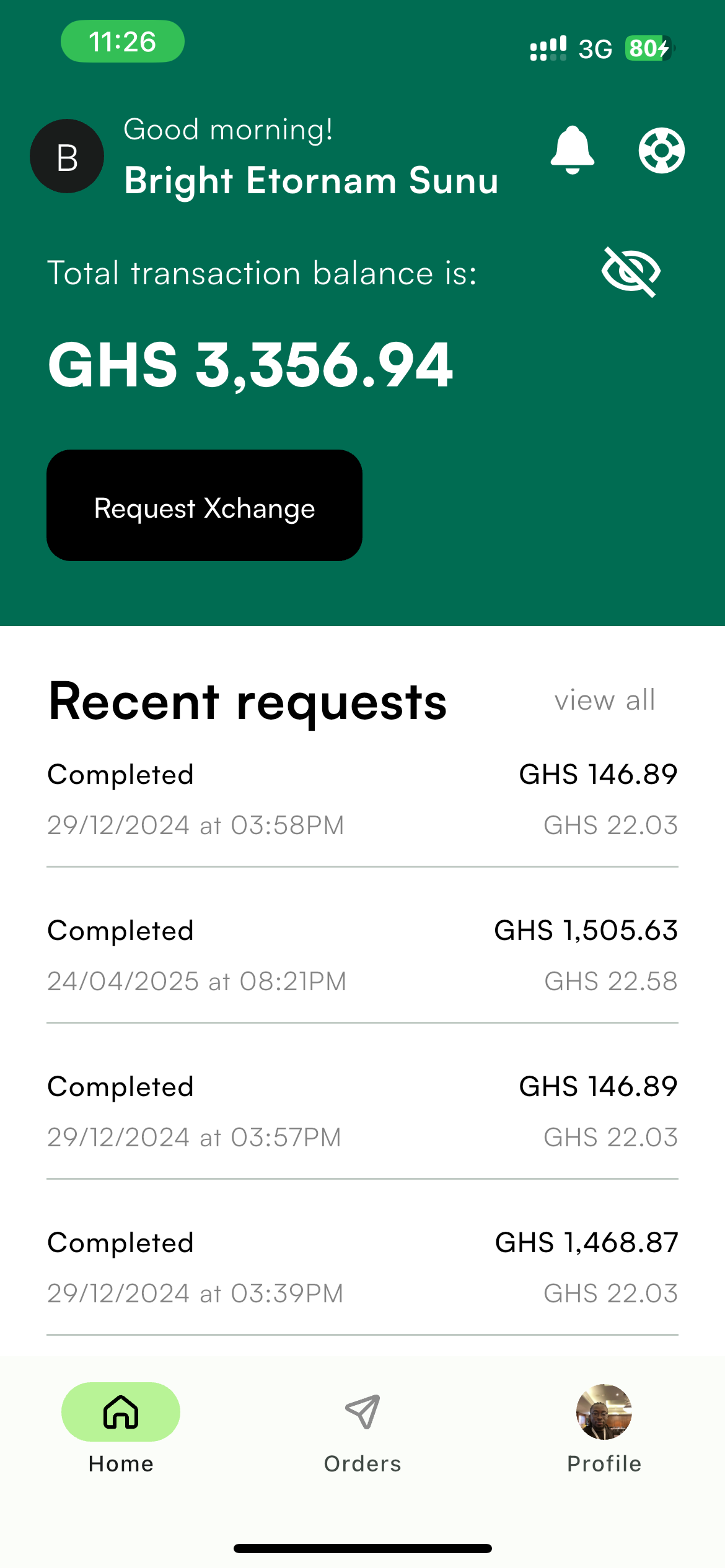Tap the B avatar beside the greeting
Image resolution: width=725 pixels, height=1568 pixels.
coord(67,156)
